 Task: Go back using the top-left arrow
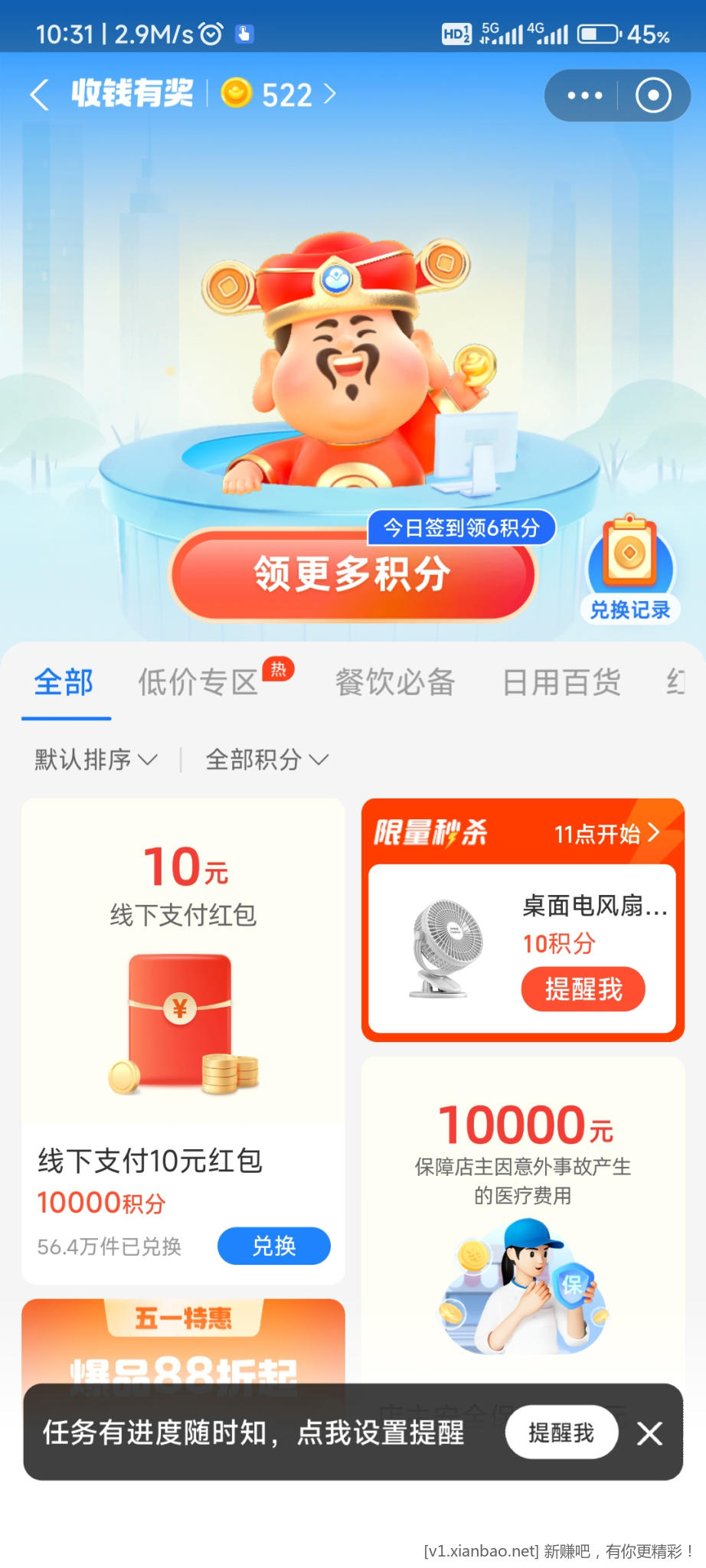click(x=40, y=95)
